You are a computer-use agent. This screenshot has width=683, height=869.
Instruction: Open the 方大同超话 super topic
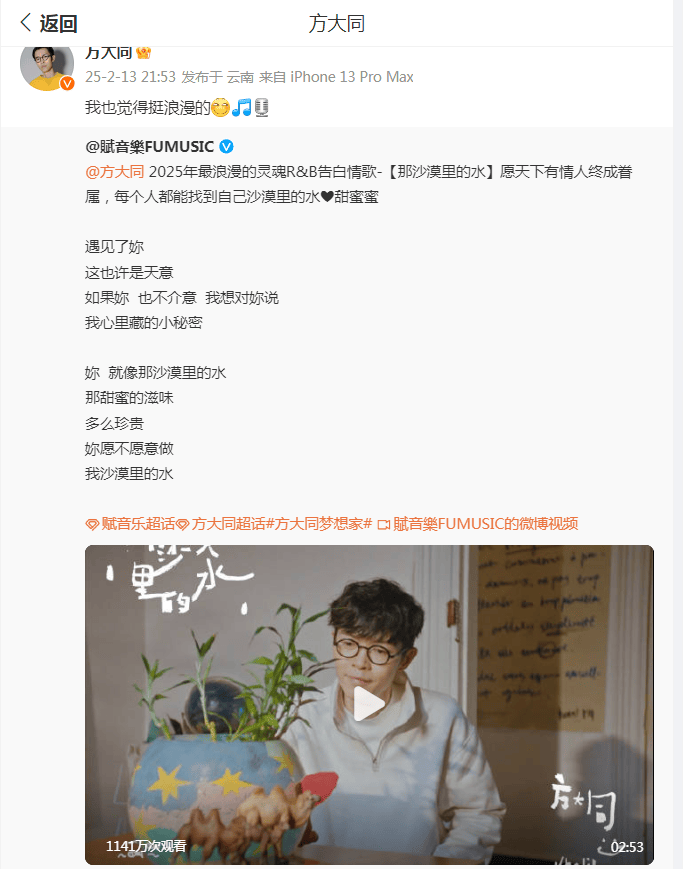point(228,523)
